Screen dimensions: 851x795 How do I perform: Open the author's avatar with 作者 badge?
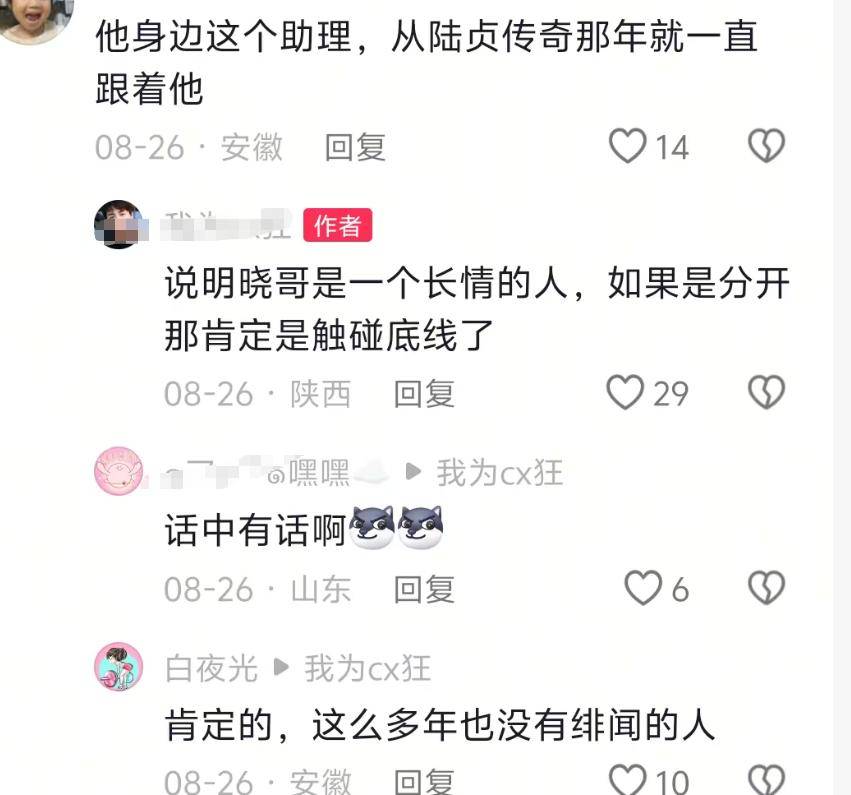coord(119,225)
